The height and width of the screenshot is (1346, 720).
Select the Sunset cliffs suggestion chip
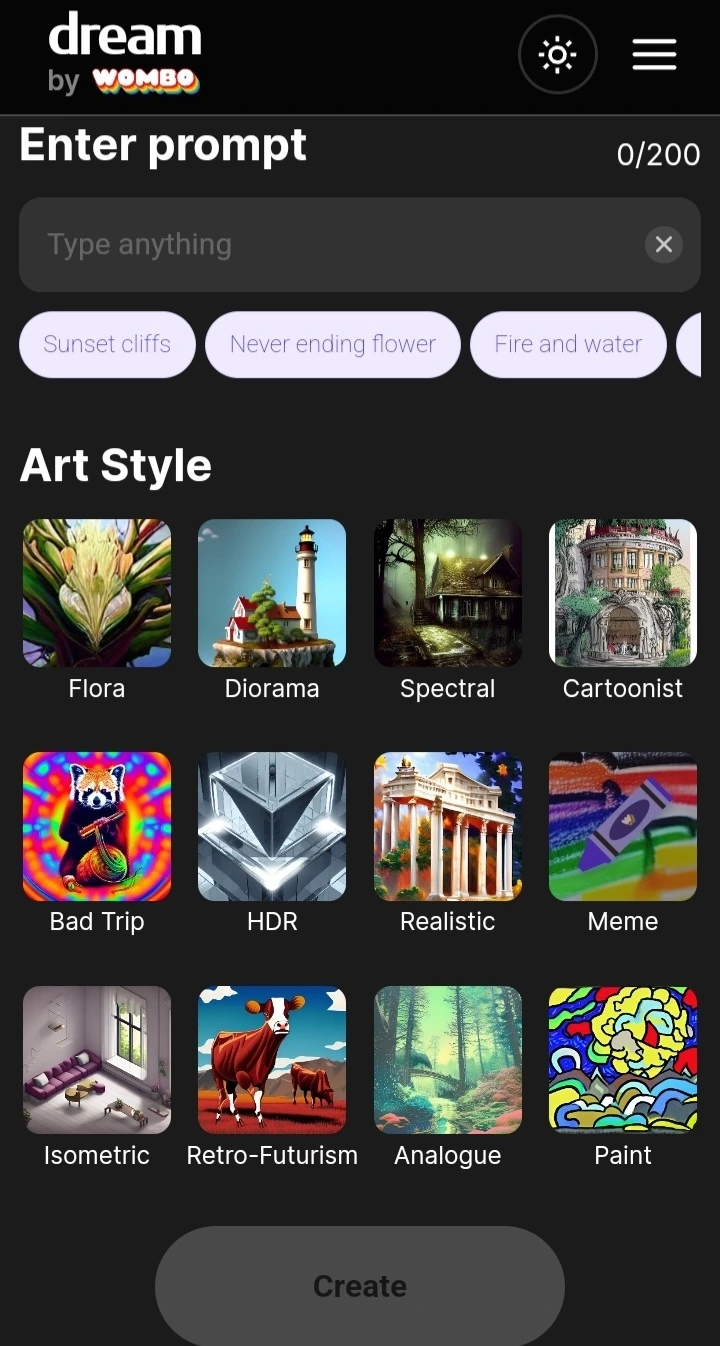(x=107, y=344)
